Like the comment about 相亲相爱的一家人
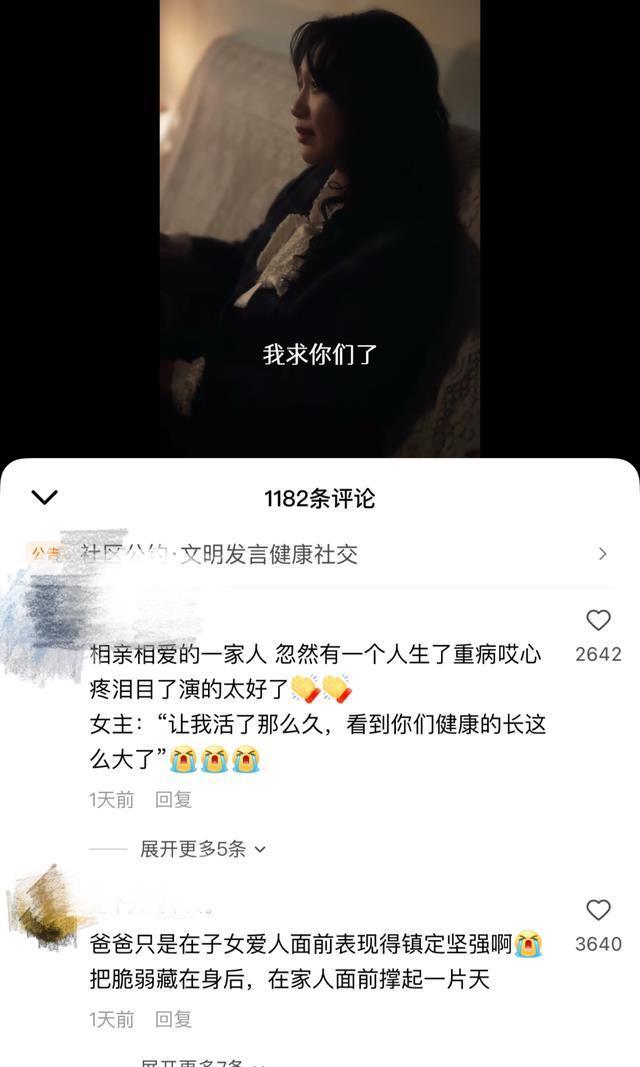The image size is (640, 1067). 598,621
